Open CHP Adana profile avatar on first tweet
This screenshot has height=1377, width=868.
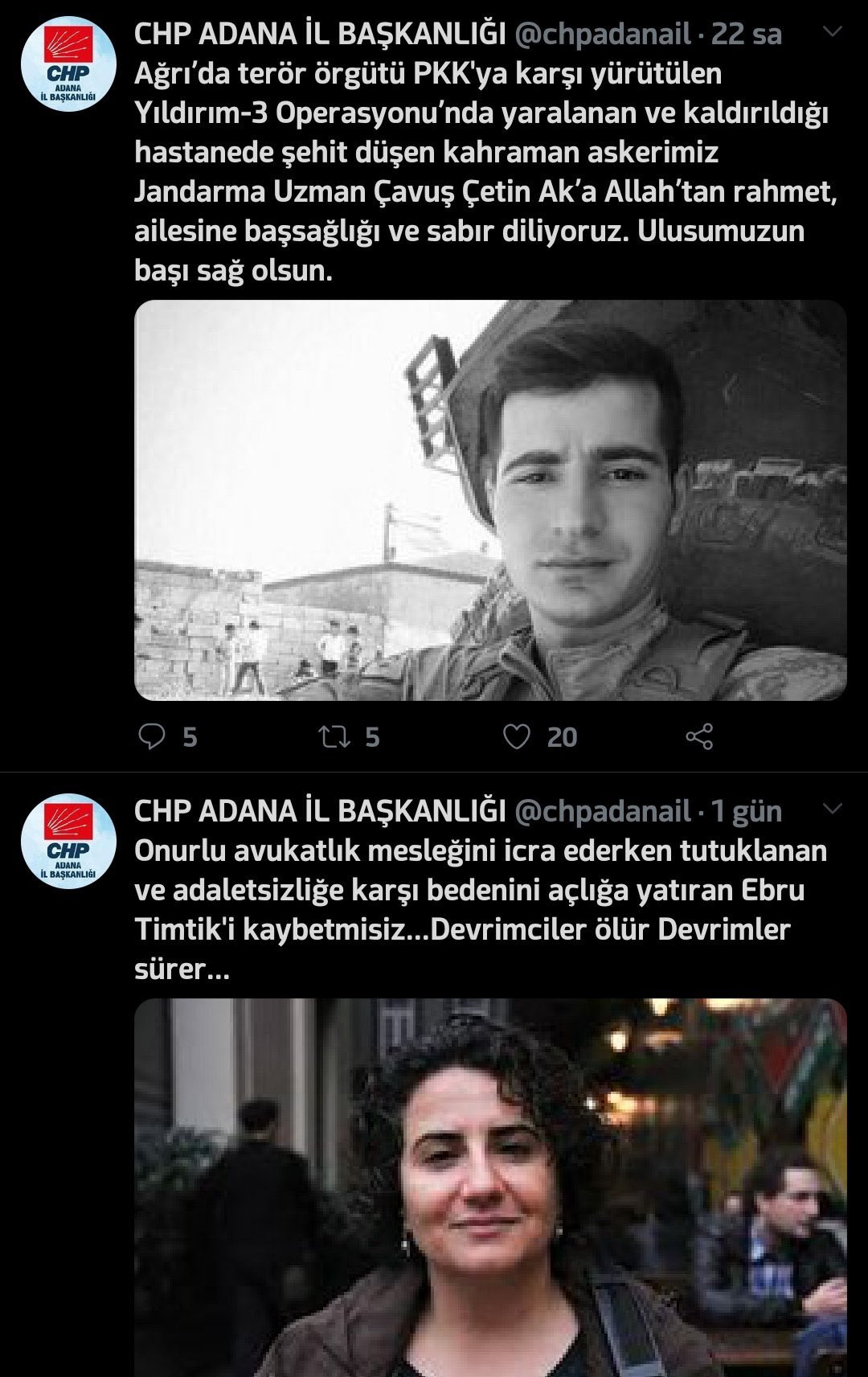click(x=70, y=64)
